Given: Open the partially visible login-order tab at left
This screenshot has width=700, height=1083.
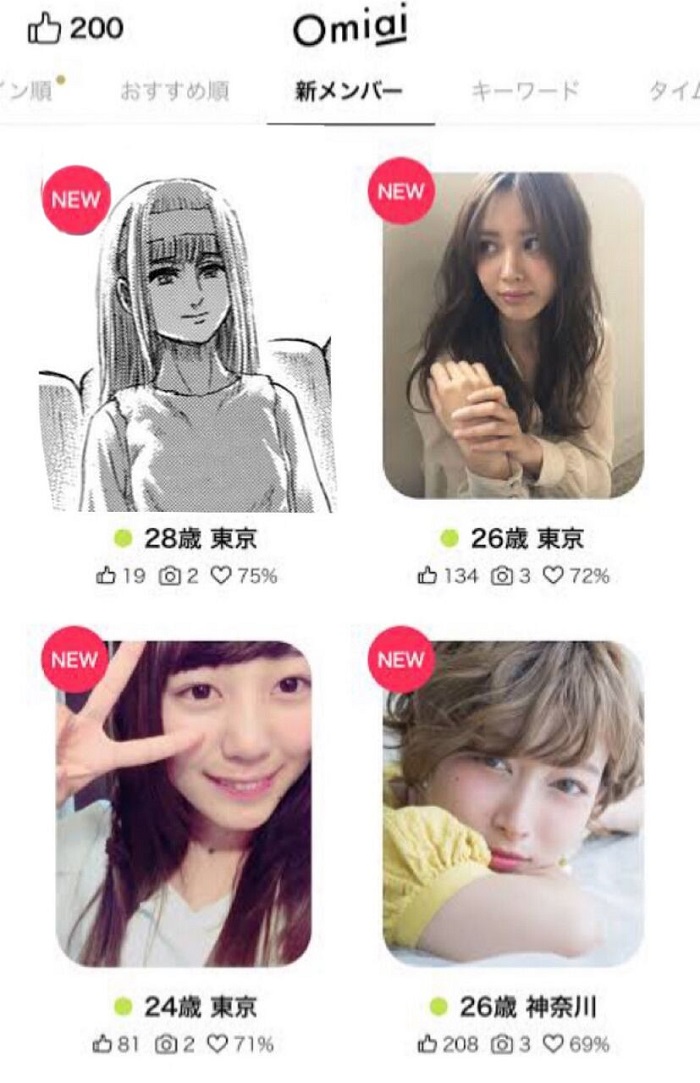Looking at the screenshot, I should (28, 92).
